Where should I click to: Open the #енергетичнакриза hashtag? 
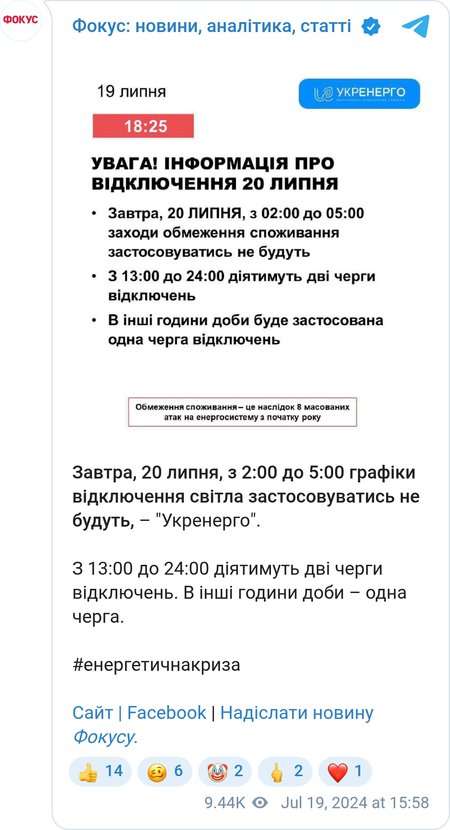pos(156,664)
